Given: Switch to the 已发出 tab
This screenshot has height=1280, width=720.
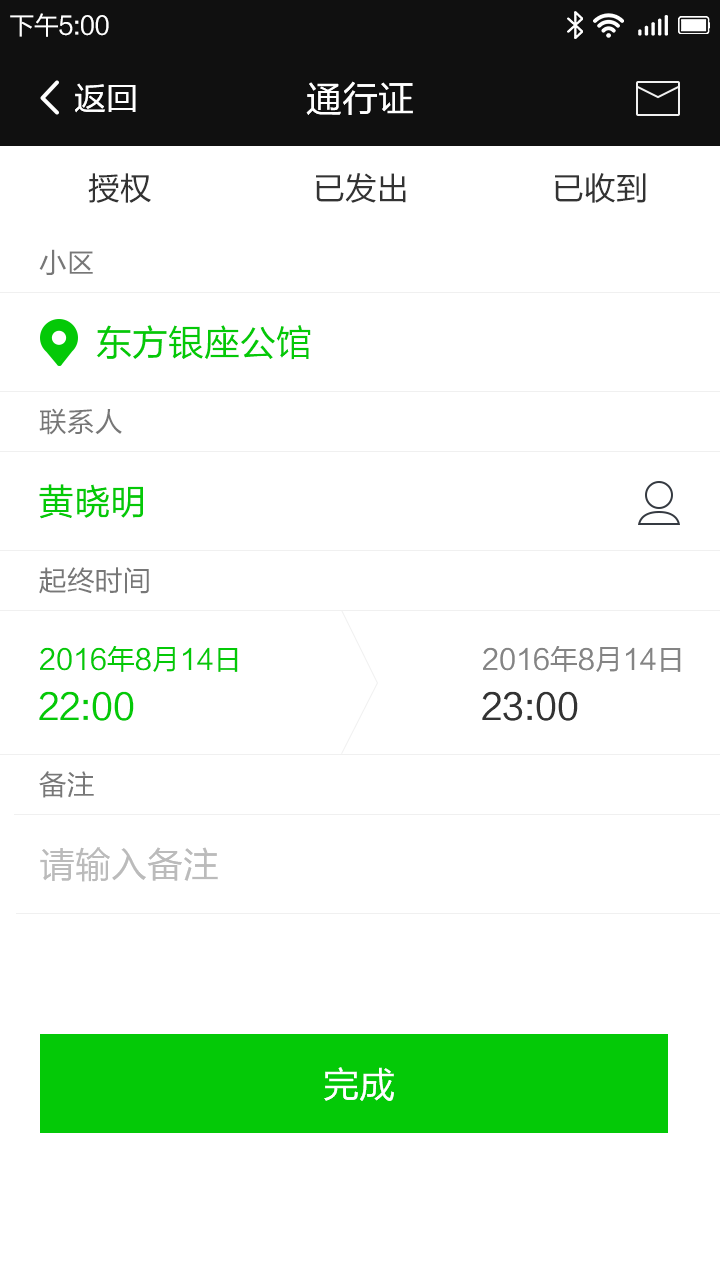Looking at the screenshot, I should [360, 188].
